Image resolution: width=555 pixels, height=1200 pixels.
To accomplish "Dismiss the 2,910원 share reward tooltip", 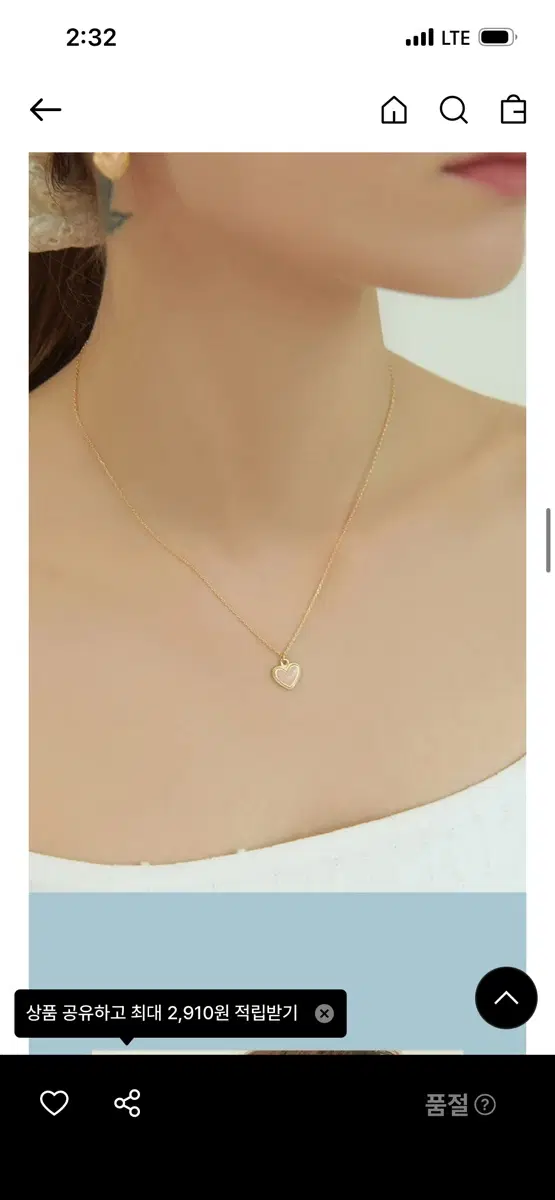I will [x=324, y=1013].
